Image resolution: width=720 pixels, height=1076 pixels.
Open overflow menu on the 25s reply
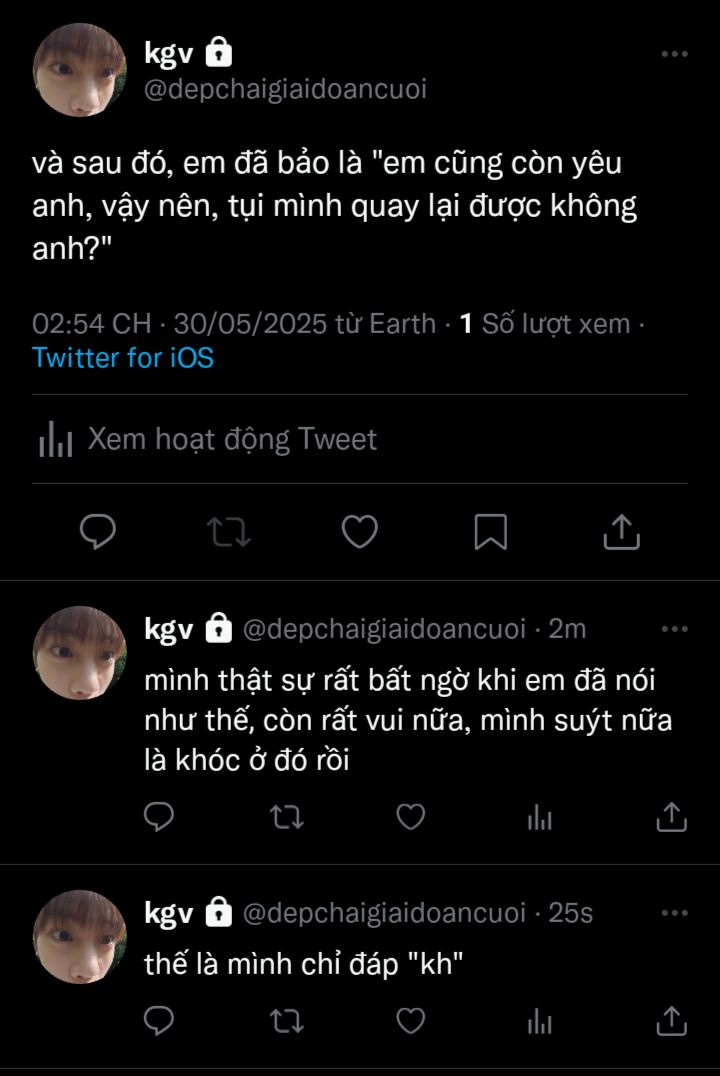point(675,913)
